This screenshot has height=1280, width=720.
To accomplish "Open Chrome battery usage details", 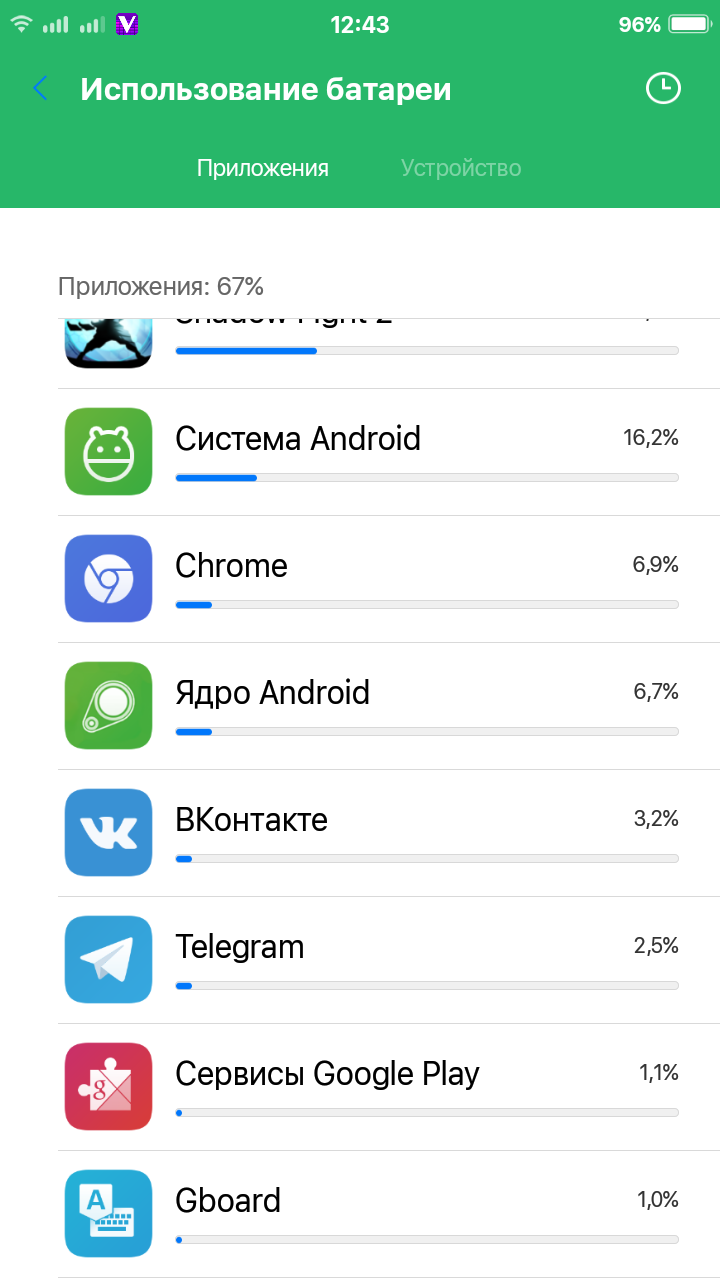I will pyautogui.click(x=389, y=580).
